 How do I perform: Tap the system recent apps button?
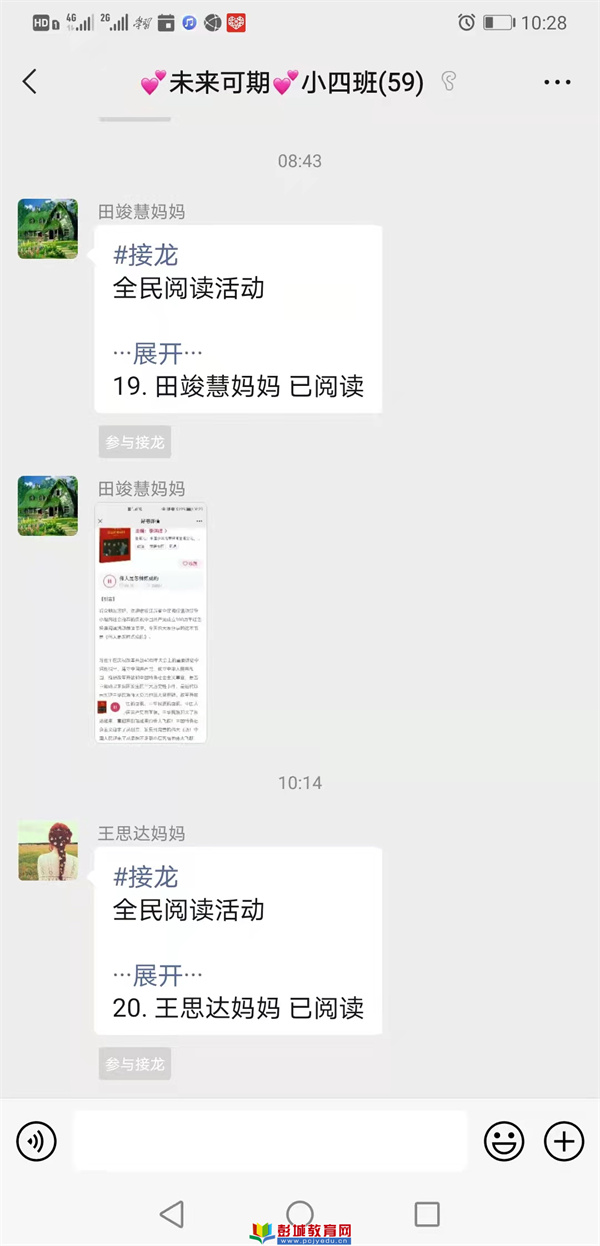tap(427, 1214)
